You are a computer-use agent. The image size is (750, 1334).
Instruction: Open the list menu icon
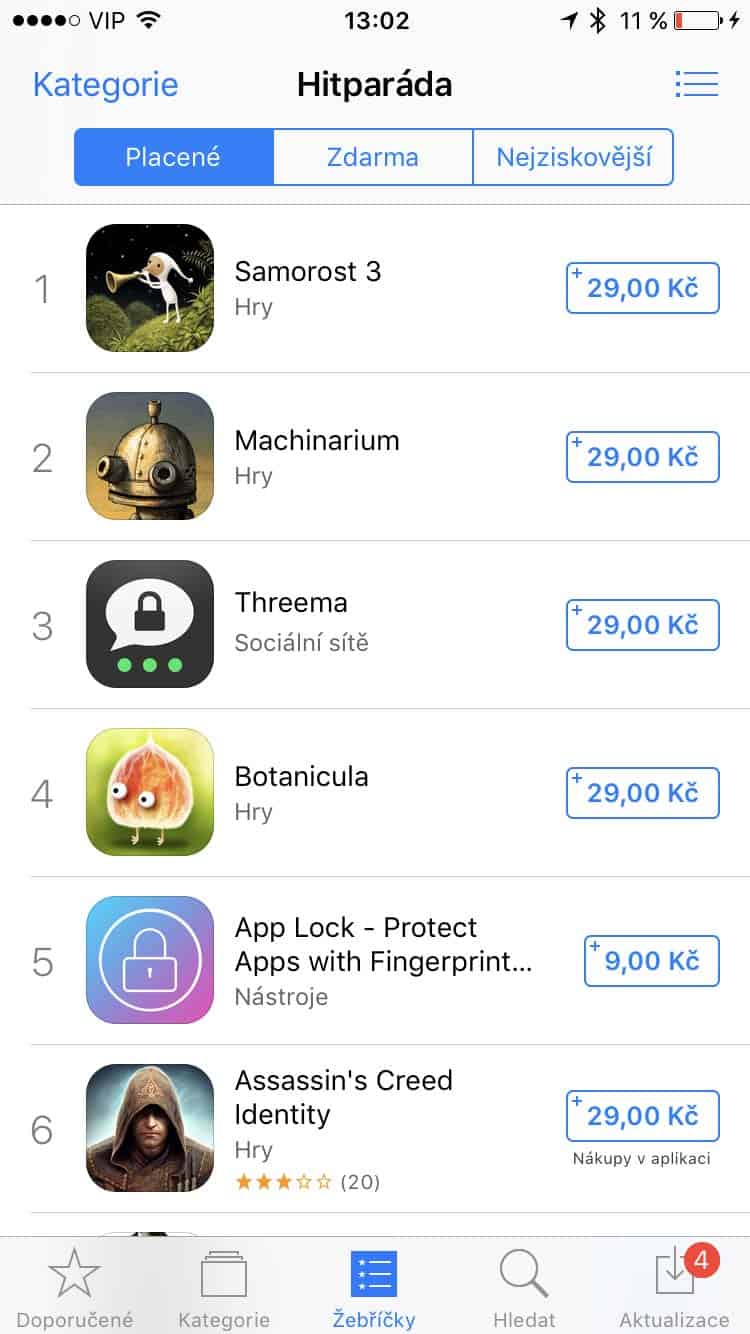[696, 84]
